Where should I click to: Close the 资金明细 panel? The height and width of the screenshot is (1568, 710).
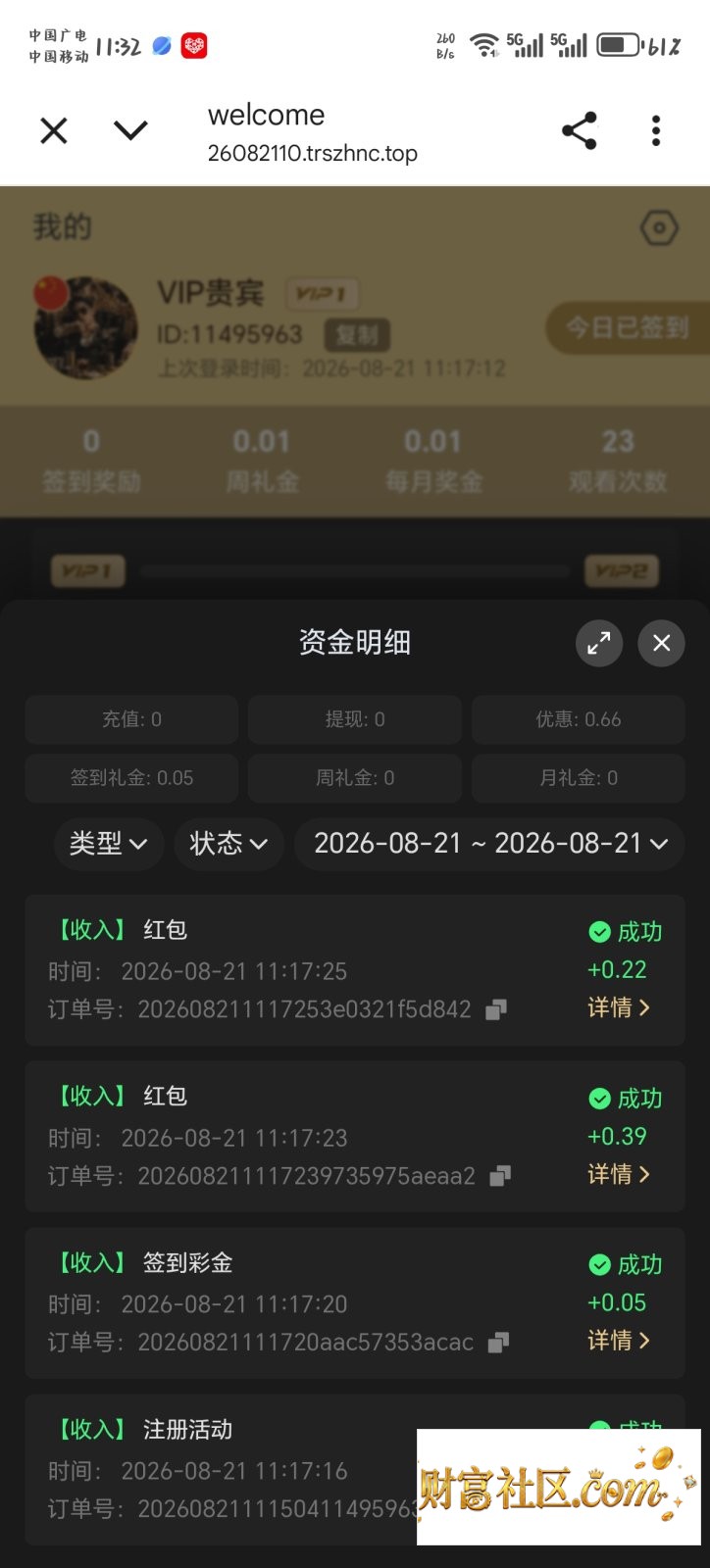(662, 643)
